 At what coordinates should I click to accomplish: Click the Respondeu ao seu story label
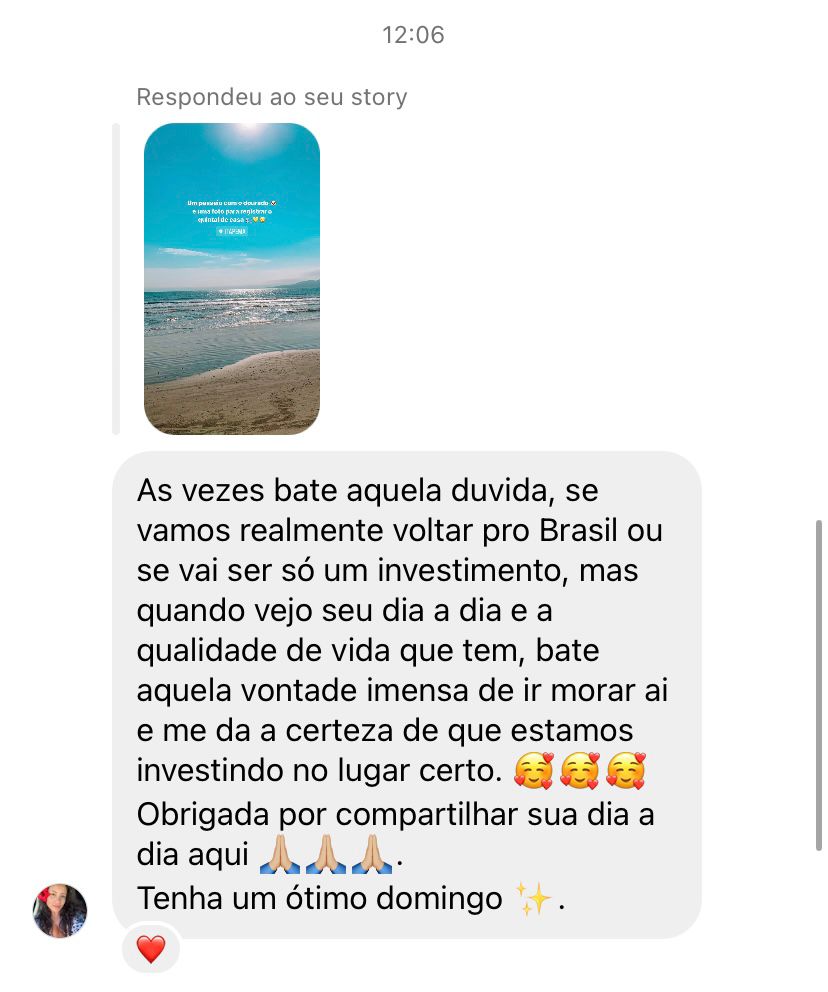pos(272,97)
